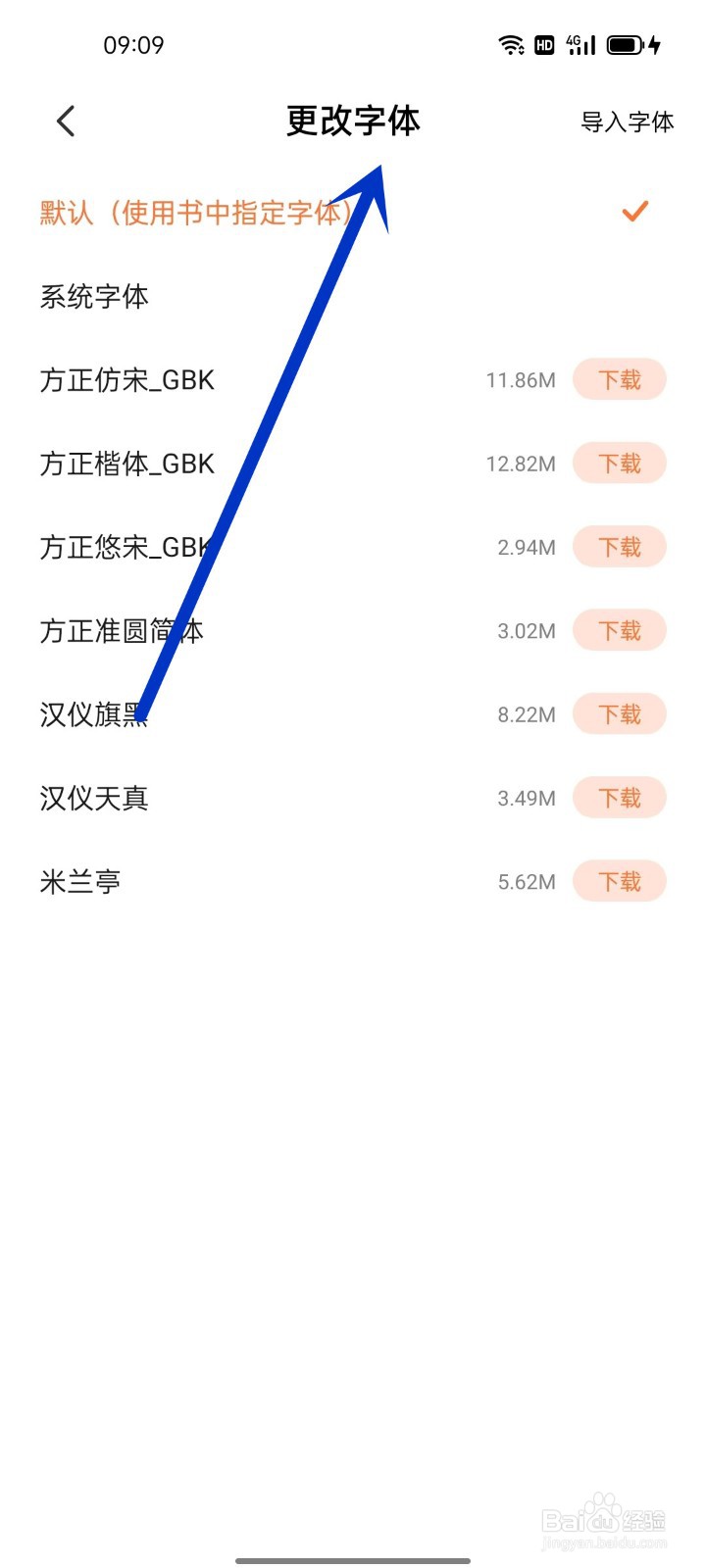This screenshot has height=1568, width=706.
Task: Select the 默认 font option
Action: point(353,212)
